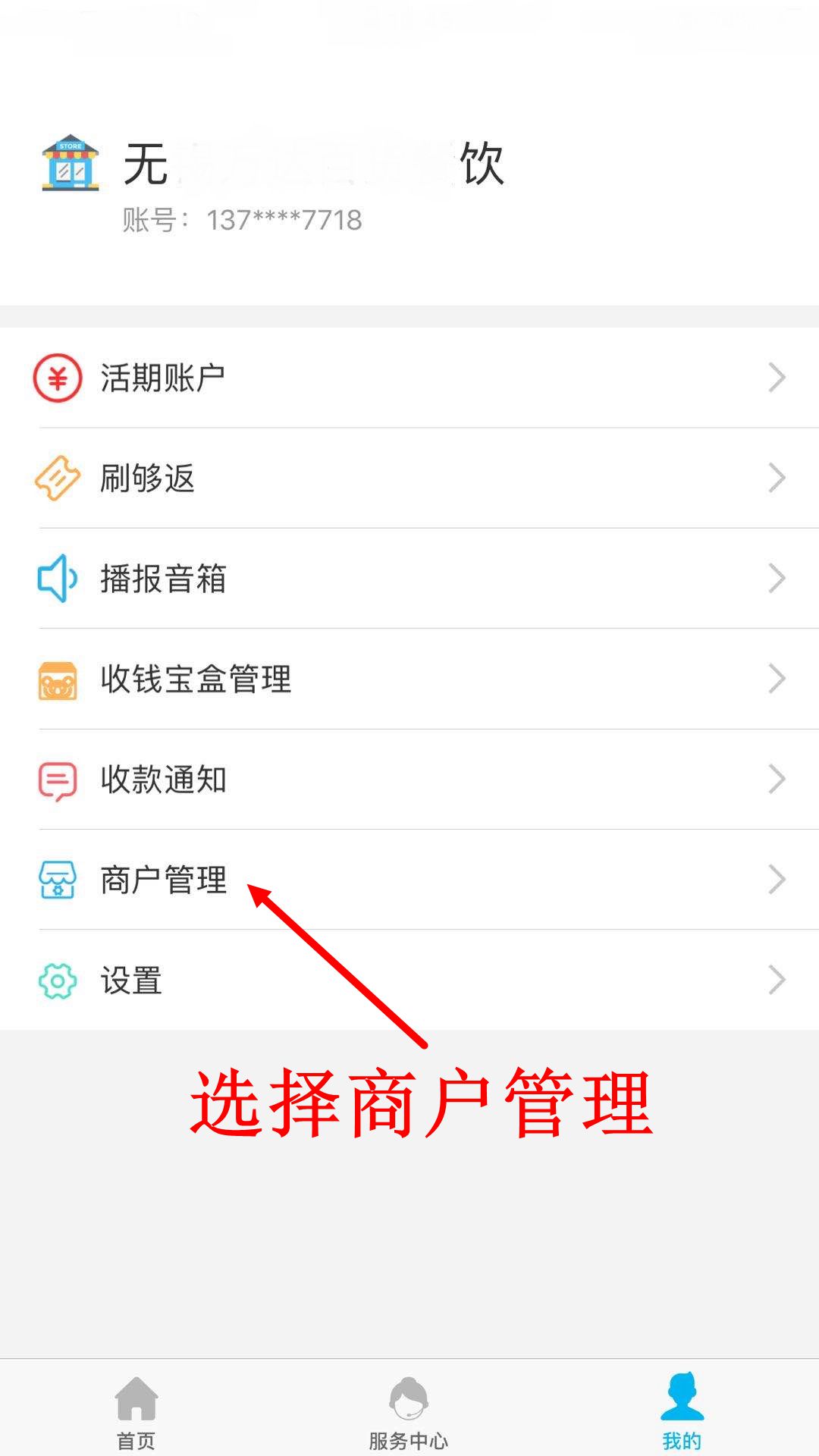Viewport: 819px width, 1456px height.
Task: Open 收钱宝盒管理
Action: (409, 679)
